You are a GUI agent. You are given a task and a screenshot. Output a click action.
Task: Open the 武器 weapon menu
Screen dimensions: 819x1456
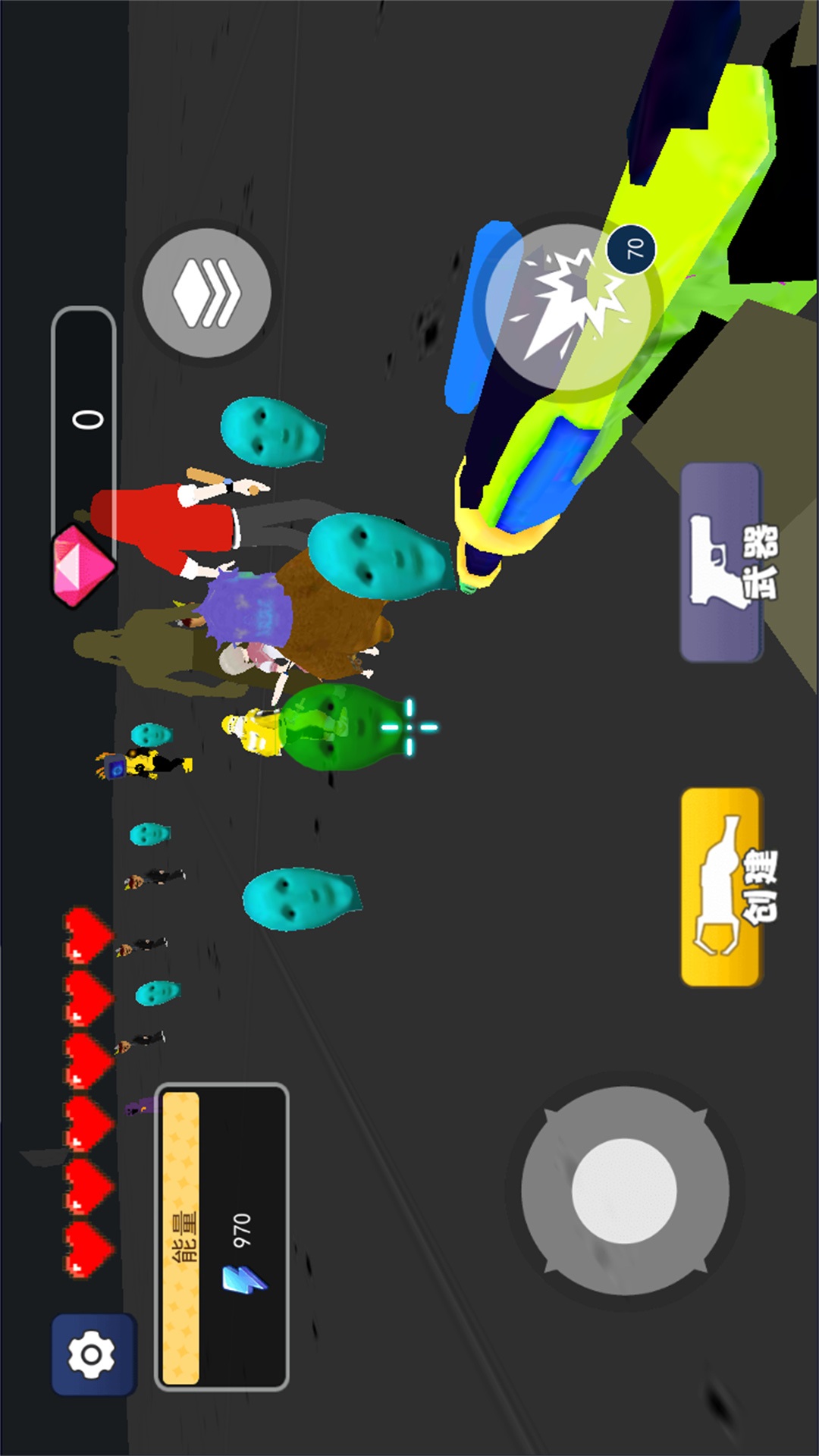721,562
